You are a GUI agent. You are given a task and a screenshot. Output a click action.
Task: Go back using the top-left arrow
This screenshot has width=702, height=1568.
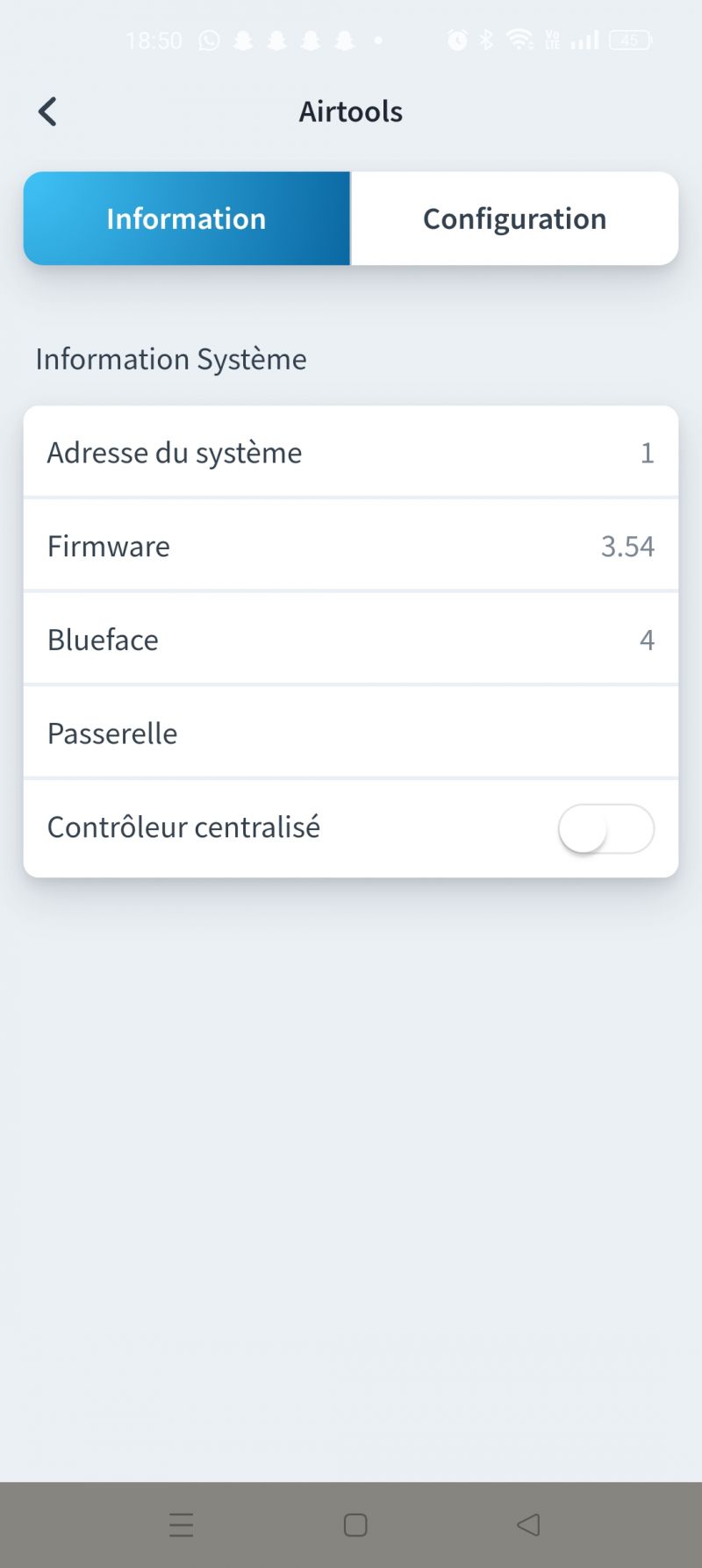coord(47,112)
